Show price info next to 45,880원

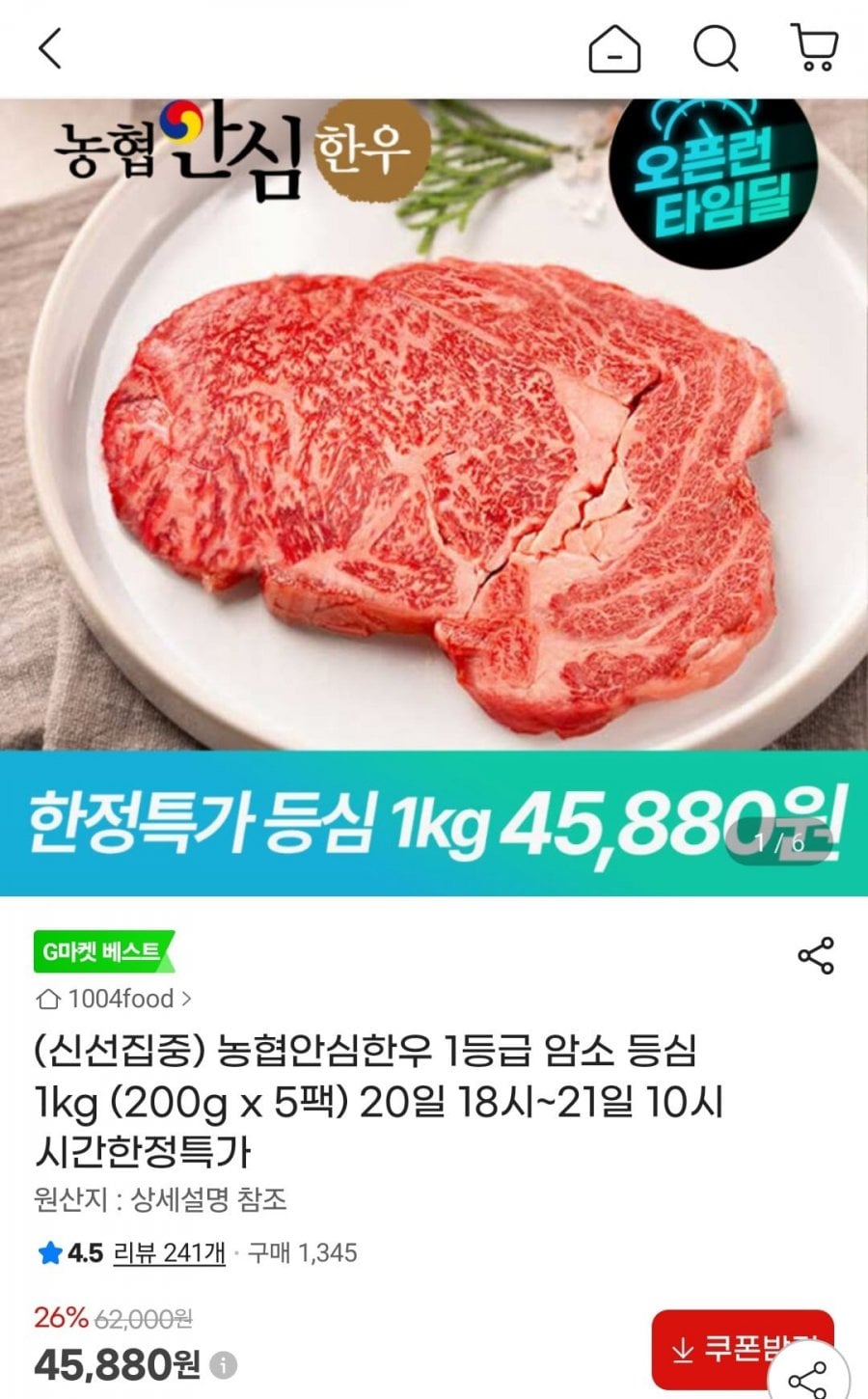point(224,1366)
